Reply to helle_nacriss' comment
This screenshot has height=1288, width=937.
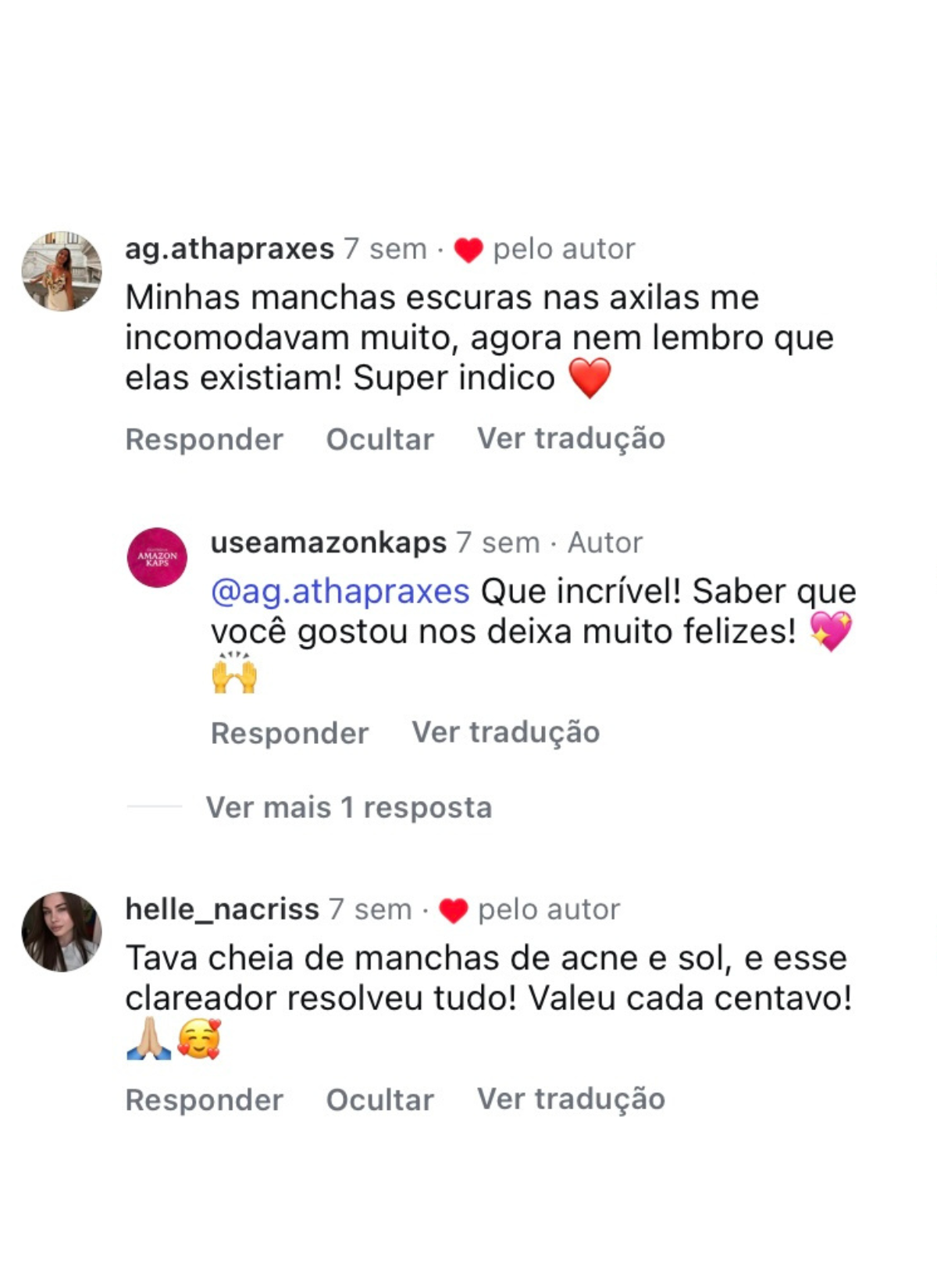[x=204, y=1100]
